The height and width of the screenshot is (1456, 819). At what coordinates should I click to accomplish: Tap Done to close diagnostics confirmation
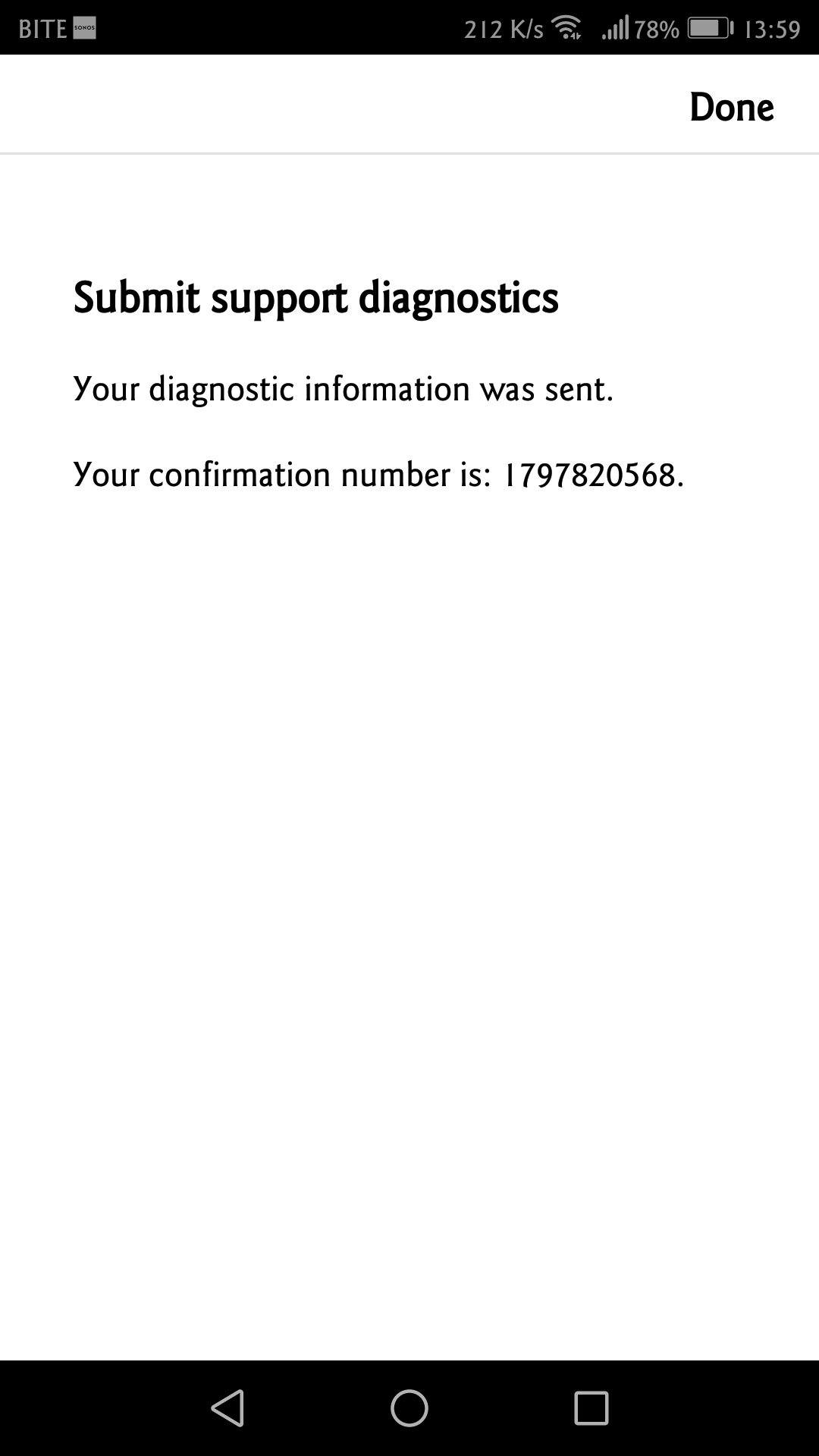(x=731, y=107)
